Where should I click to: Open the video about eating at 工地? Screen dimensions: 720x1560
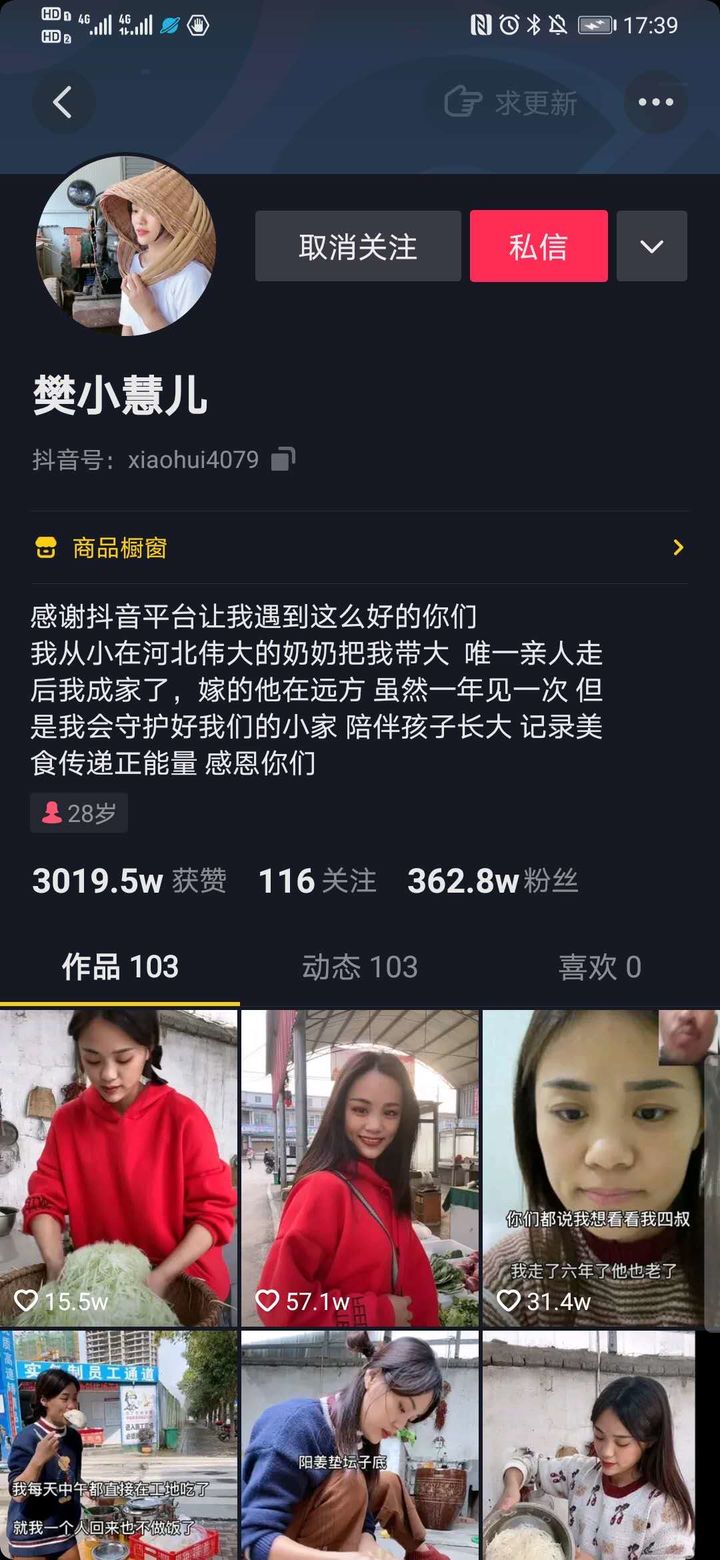tap(119, 1445)
